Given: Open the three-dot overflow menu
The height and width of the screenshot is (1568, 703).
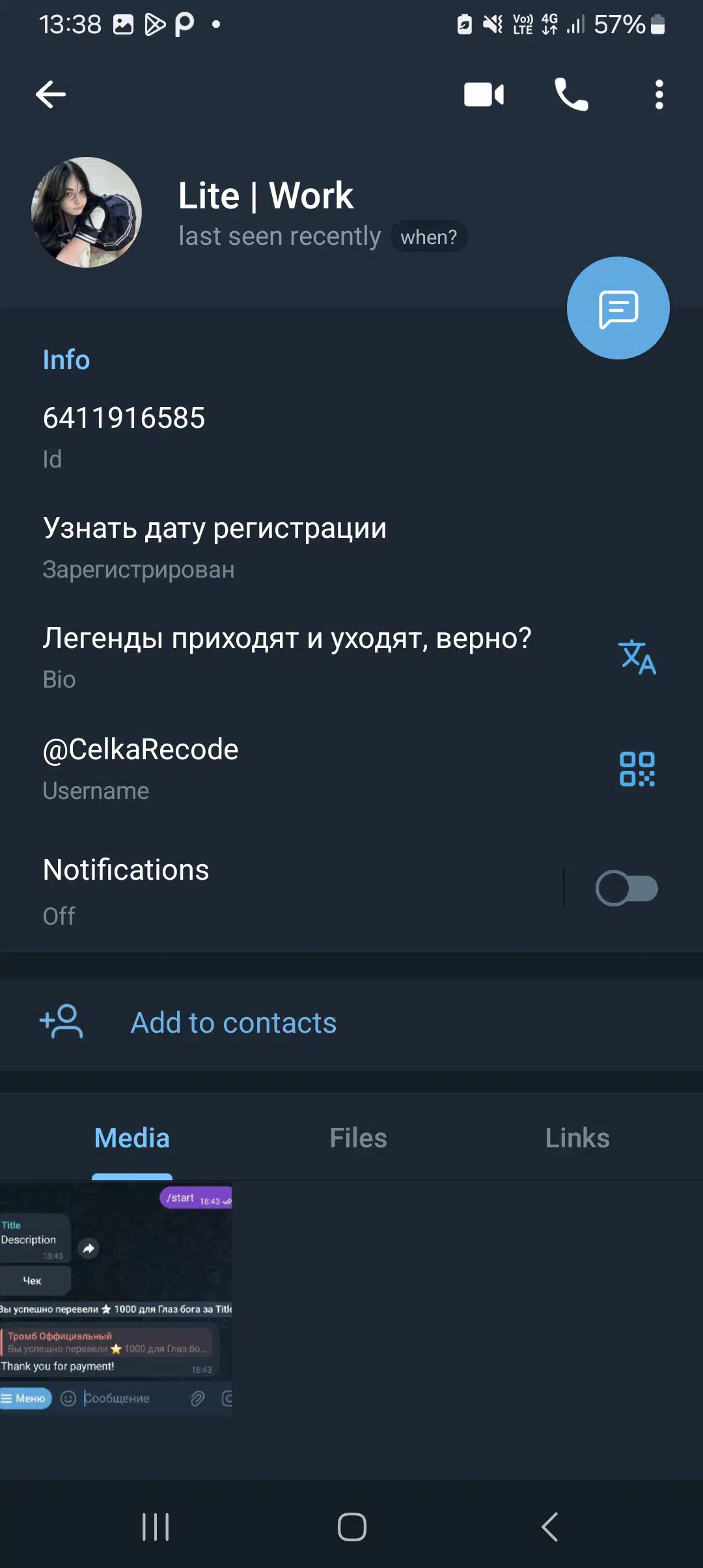Looking at the screenshot, I should (659, 94).
